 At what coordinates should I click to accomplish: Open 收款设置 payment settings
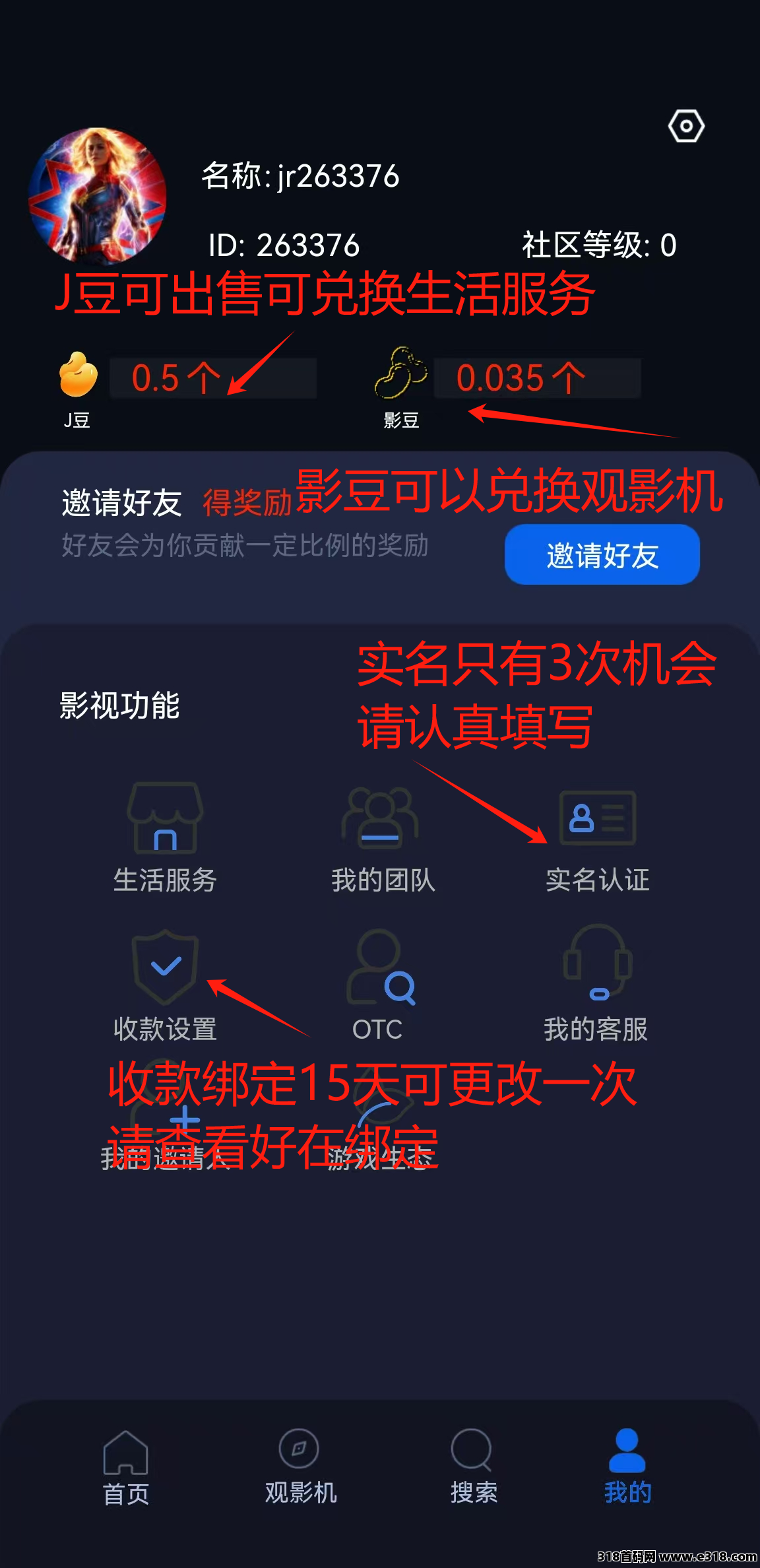pos(165,985)
